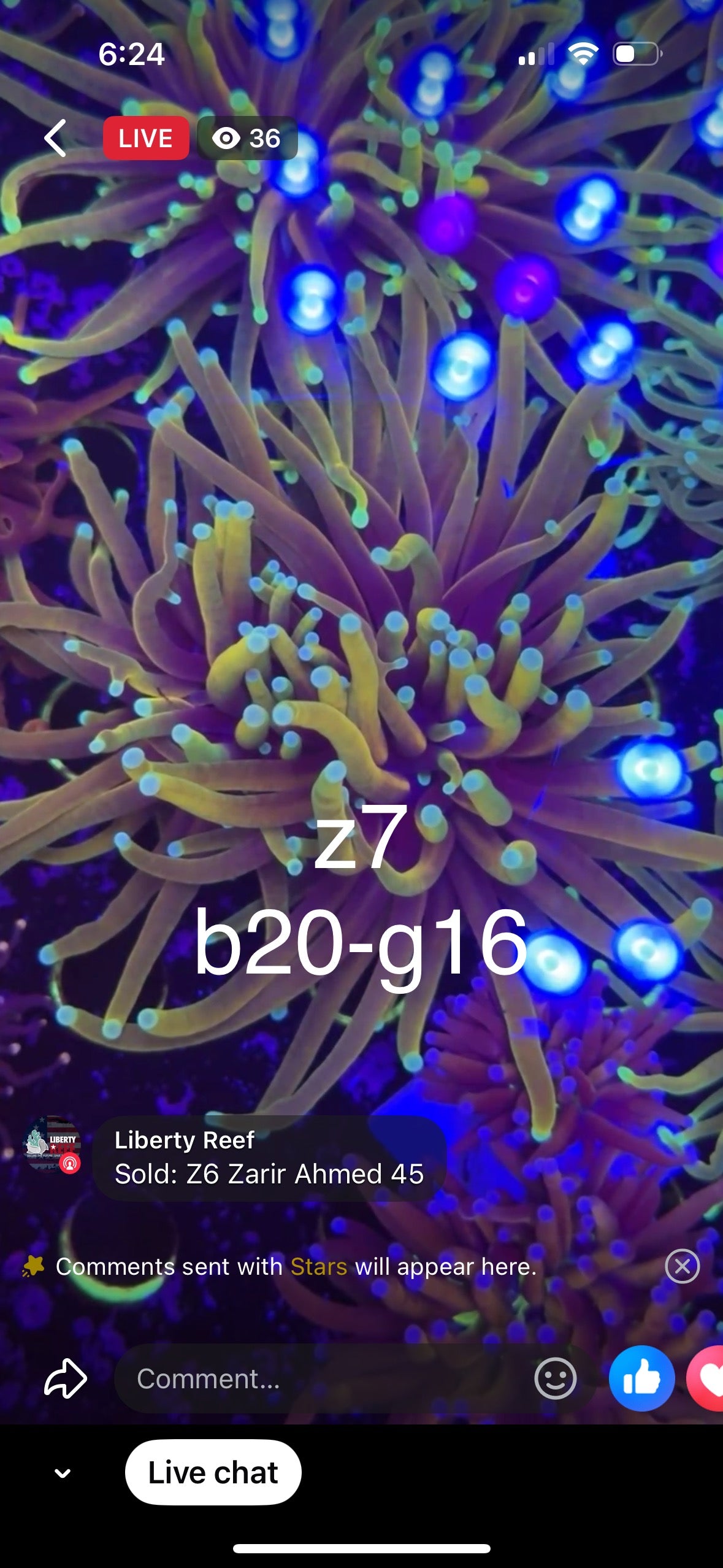Share this live stream
This screenshot has width=723, height=1568.
pyautogui.click(x=66, y=1378)
